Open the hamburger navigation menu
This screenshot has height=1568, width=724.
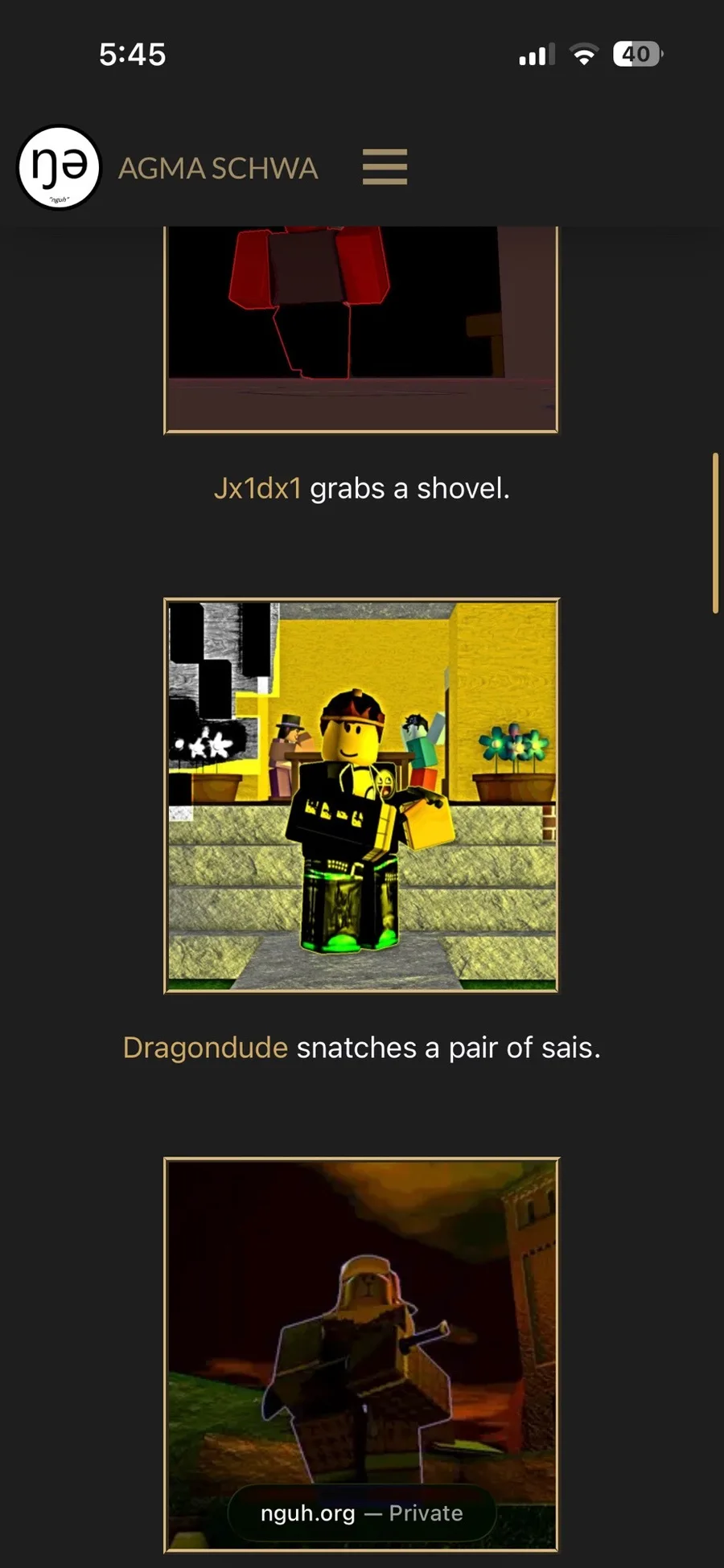click(x=385, y=167)
